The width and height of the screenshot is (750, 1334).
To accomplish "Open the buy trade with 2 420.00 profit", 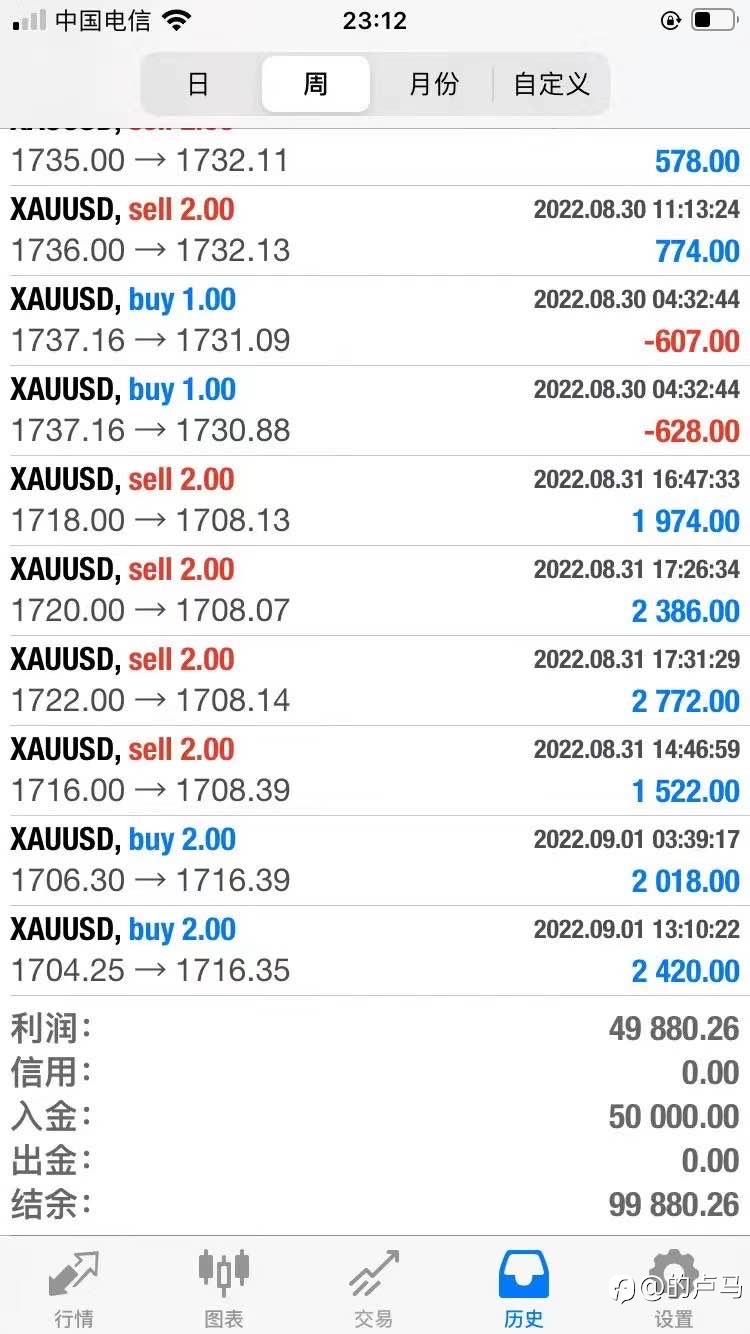I will click(375, 951).
